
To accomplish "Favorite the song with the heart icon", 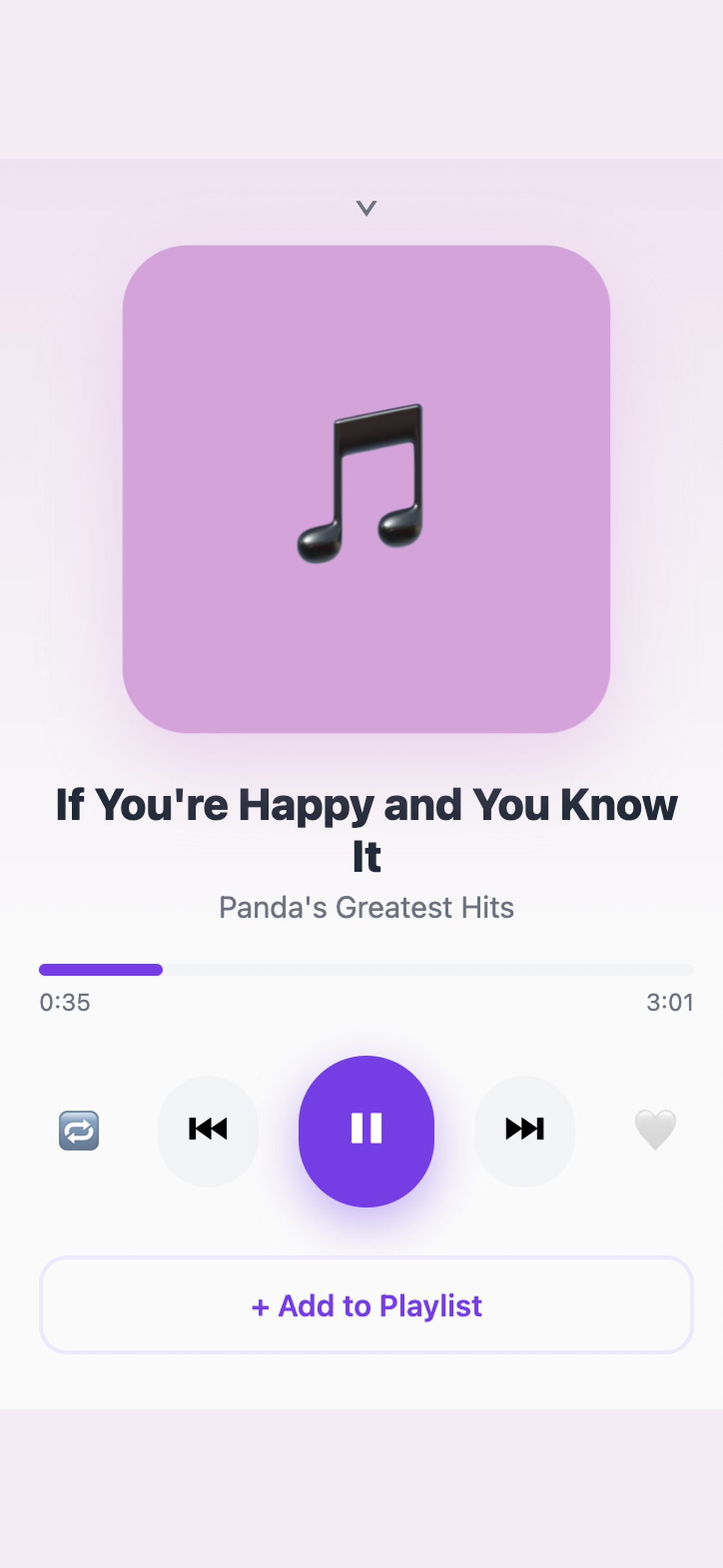I will coord(655,1130).
